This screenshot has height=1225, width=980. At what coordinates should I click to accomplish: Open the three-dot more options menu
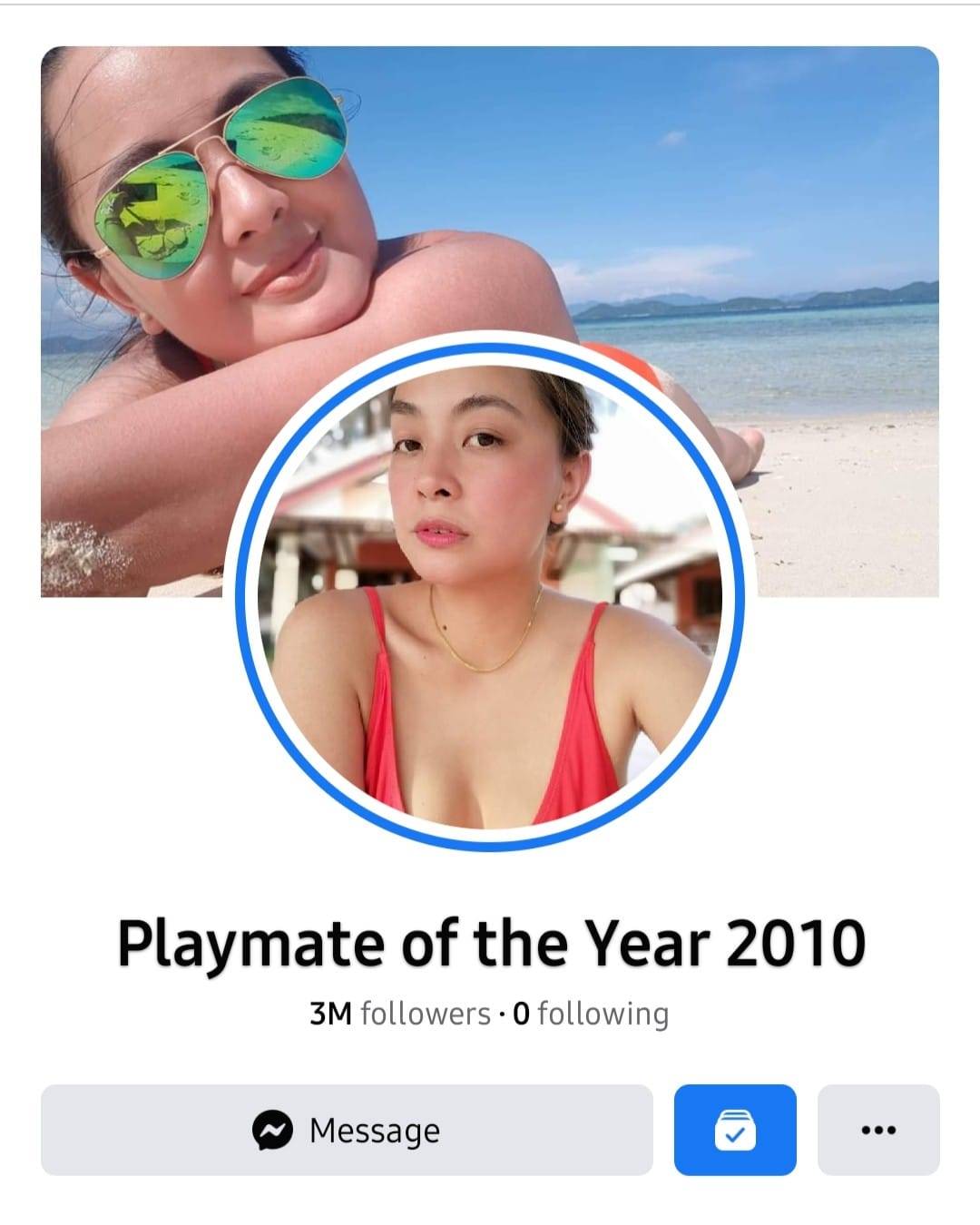pos(878,1130)
